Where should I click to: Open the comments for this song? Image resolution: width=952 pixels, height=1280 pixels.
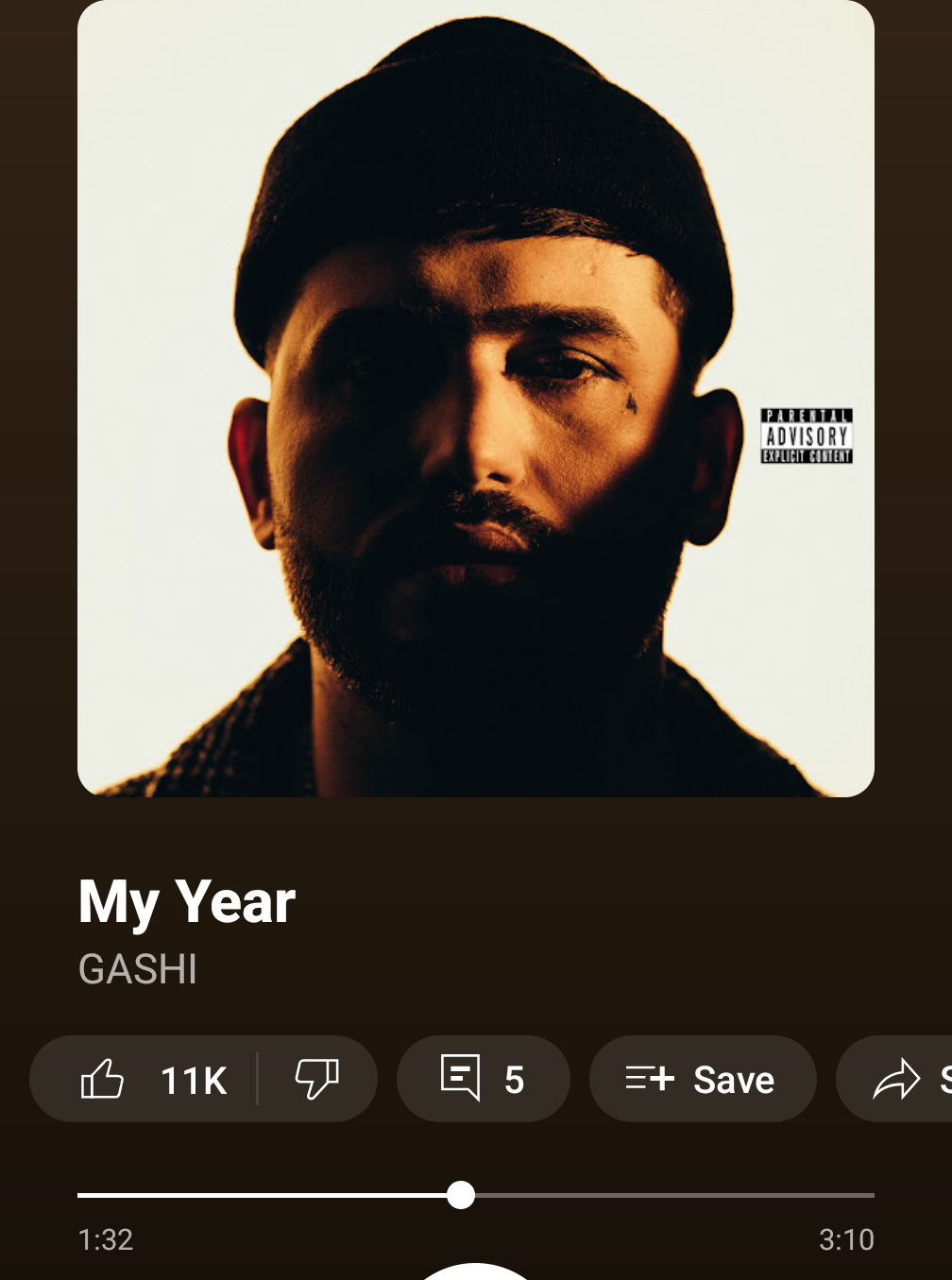click(483, 1079)
